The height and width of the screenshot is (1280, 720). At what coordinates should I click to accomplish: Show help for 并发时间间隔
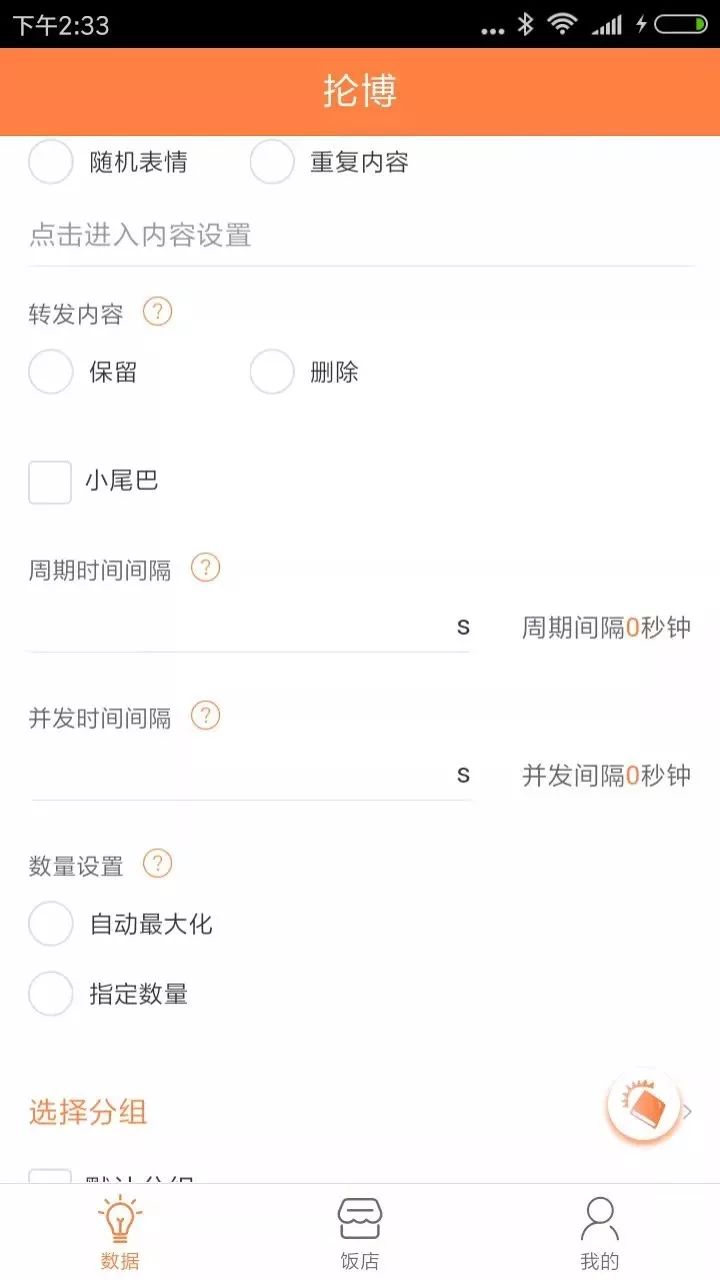(x=205, y=716)
